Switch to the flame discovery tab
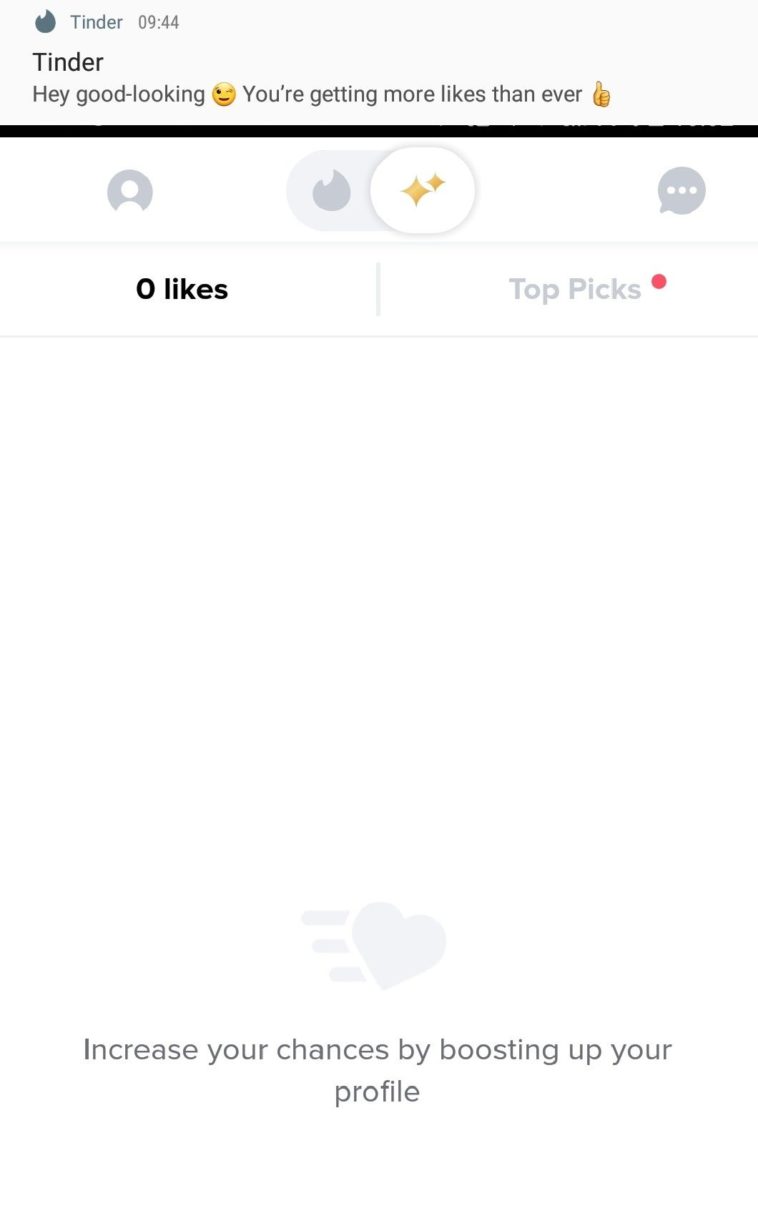Image resolution: width=758 pixels, height=1231 pixels. (x=331, y=191)
